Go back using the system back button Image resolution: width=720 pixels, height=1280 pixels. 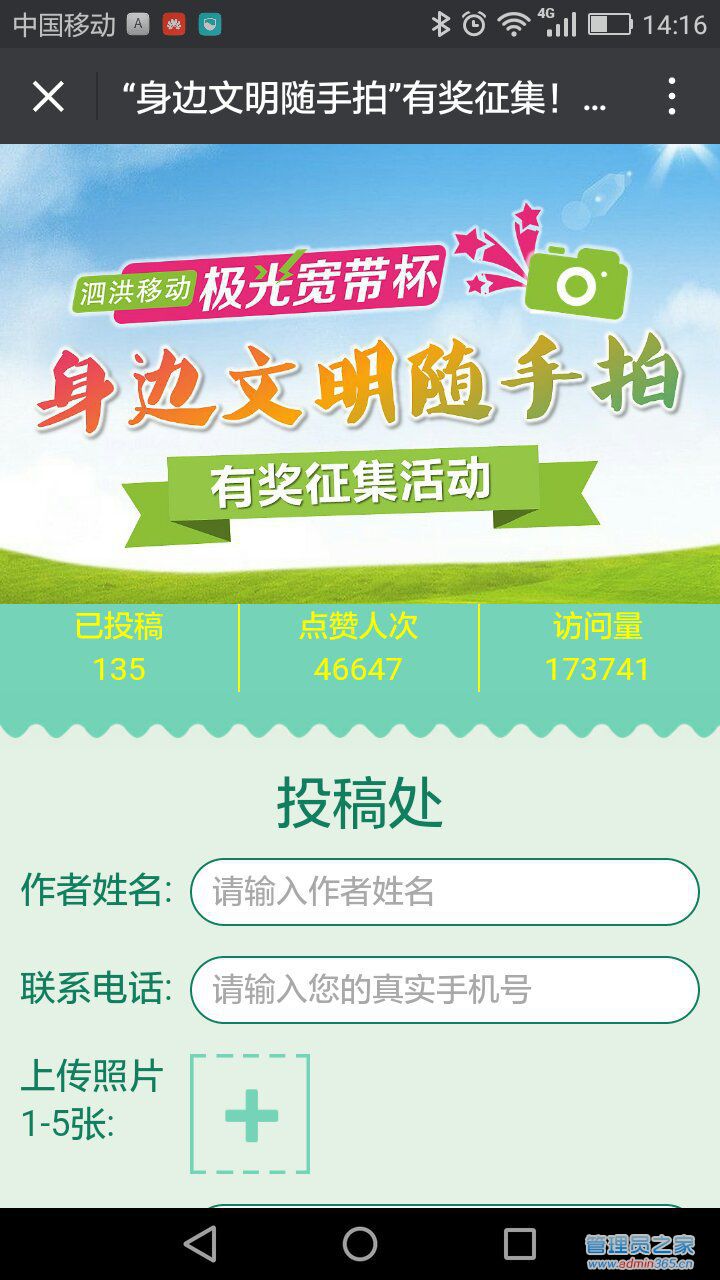(200, 1244)
